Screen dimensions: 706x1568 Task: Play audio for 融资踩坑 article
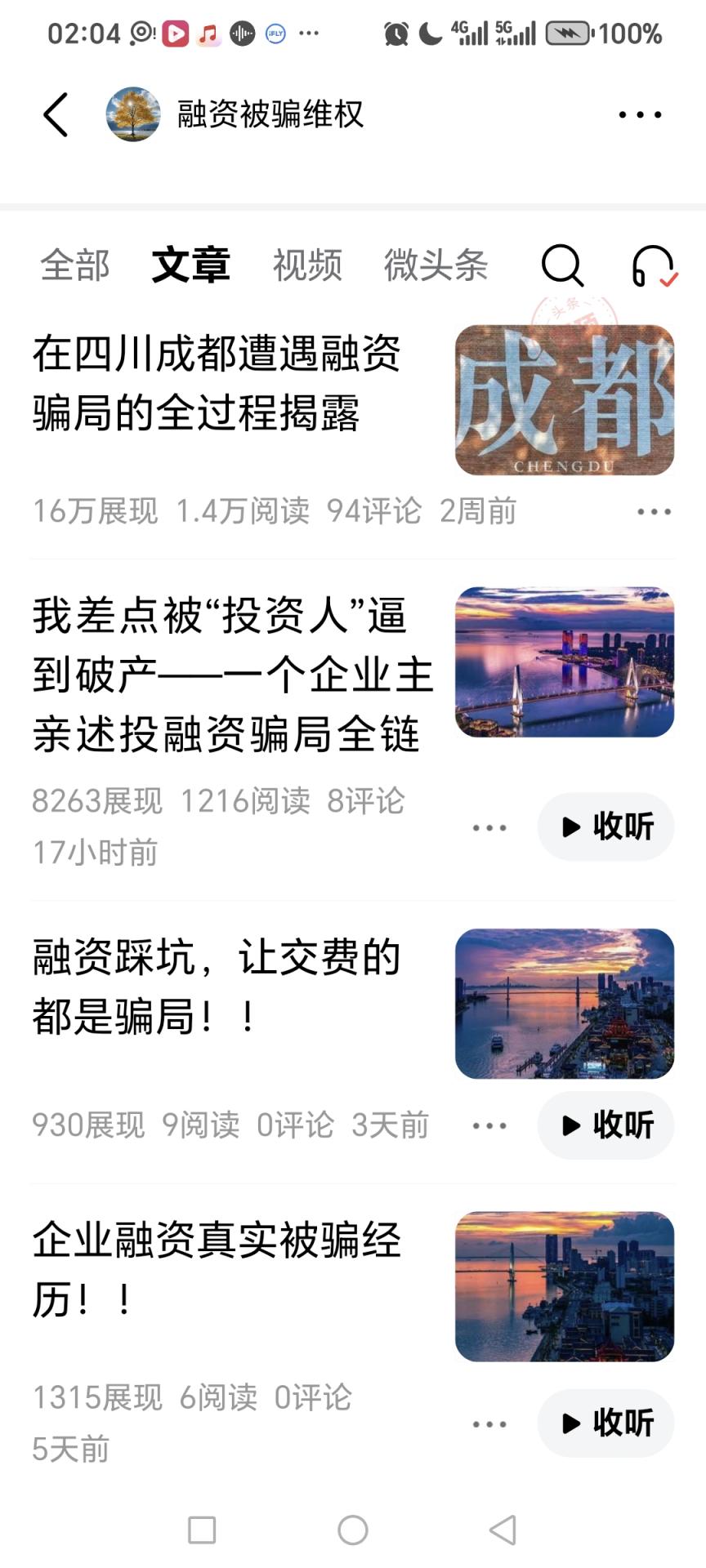[x=606, y=1125]
